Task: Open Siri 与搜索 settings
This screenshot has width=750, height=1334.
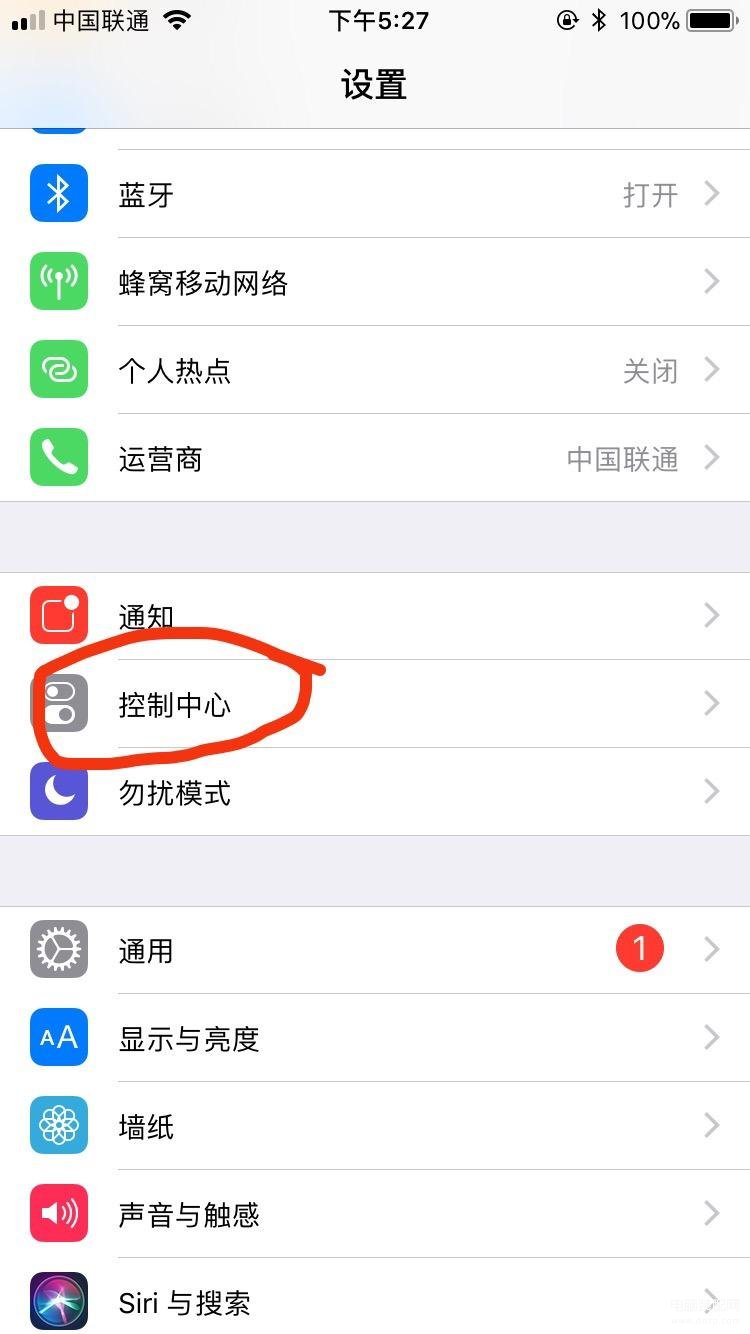Action: tap(375, 1300)
